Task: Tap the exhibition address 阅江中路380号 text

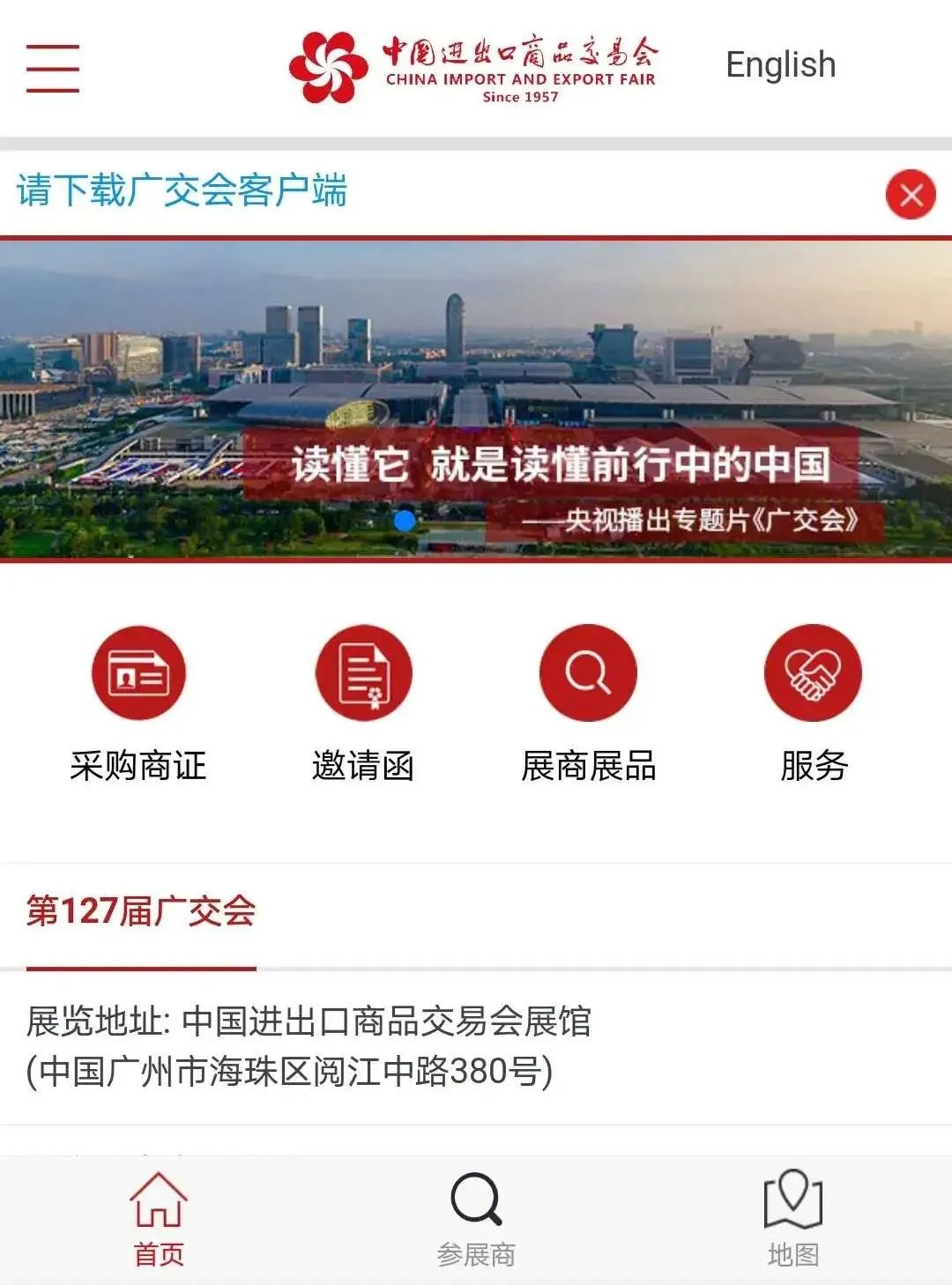Action: (291, 1067)
